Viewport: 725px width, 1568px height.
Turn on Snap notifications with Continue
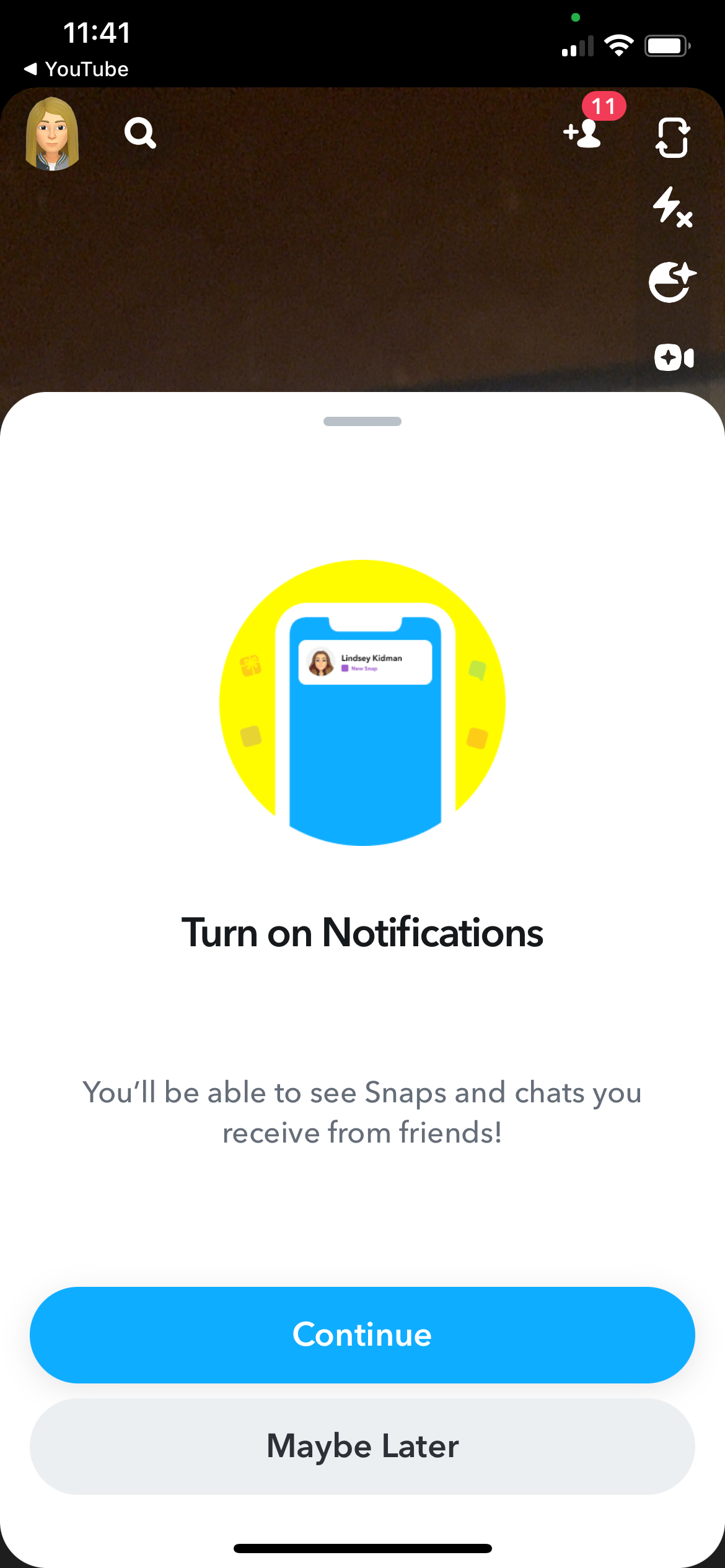[x=362, y=1335]
